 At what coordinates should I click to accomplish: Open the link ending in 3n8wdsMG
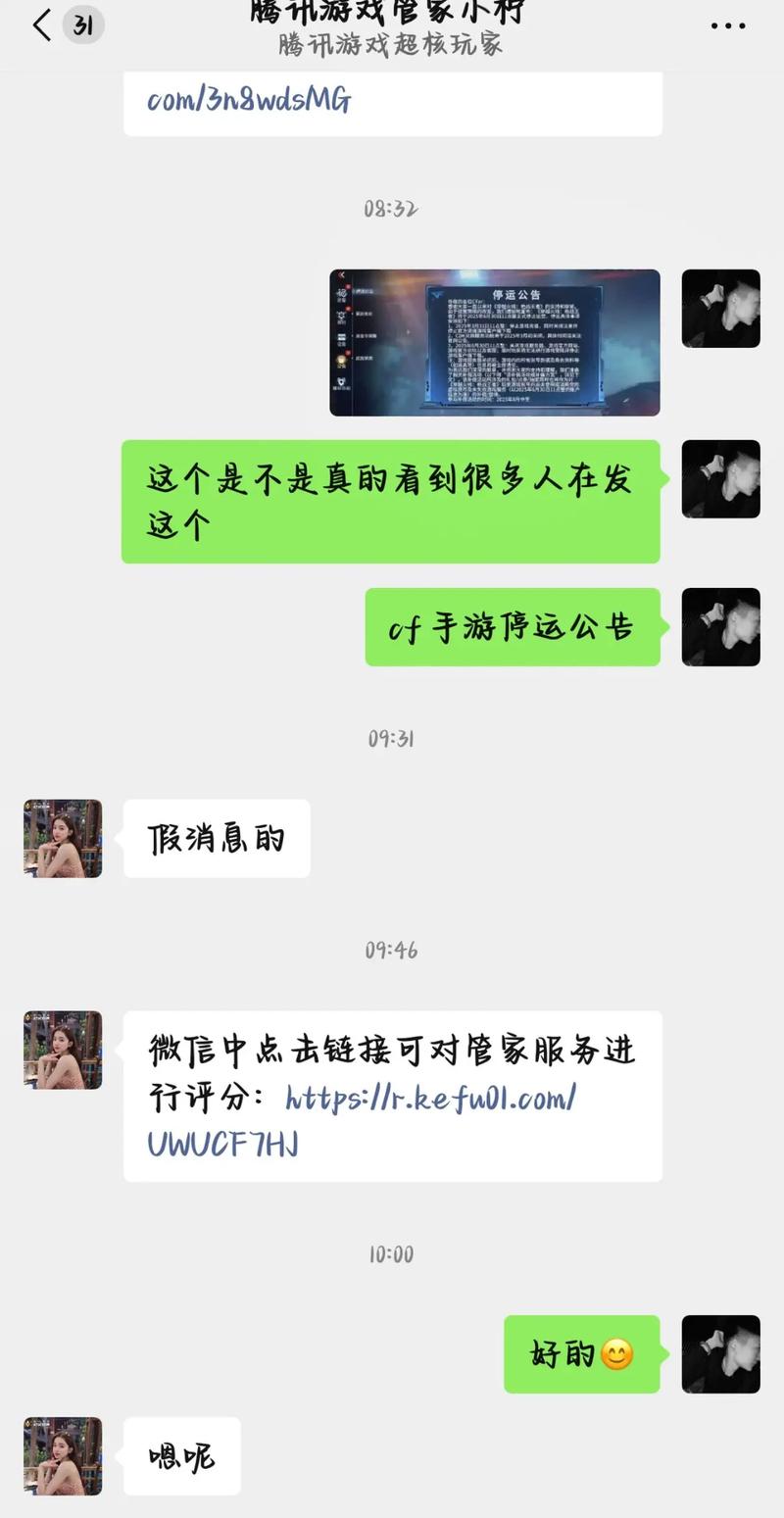[x=249, y=100]
